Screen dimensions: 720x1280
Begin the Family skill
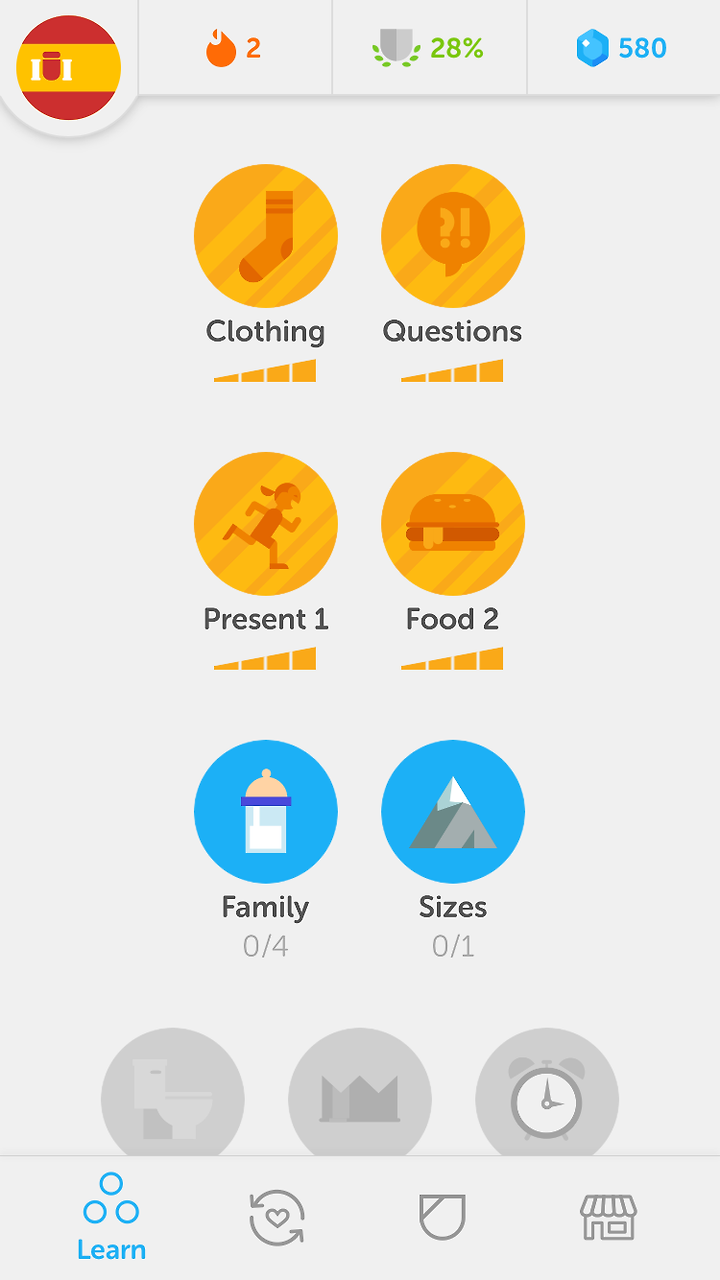(x=266, y=812)
